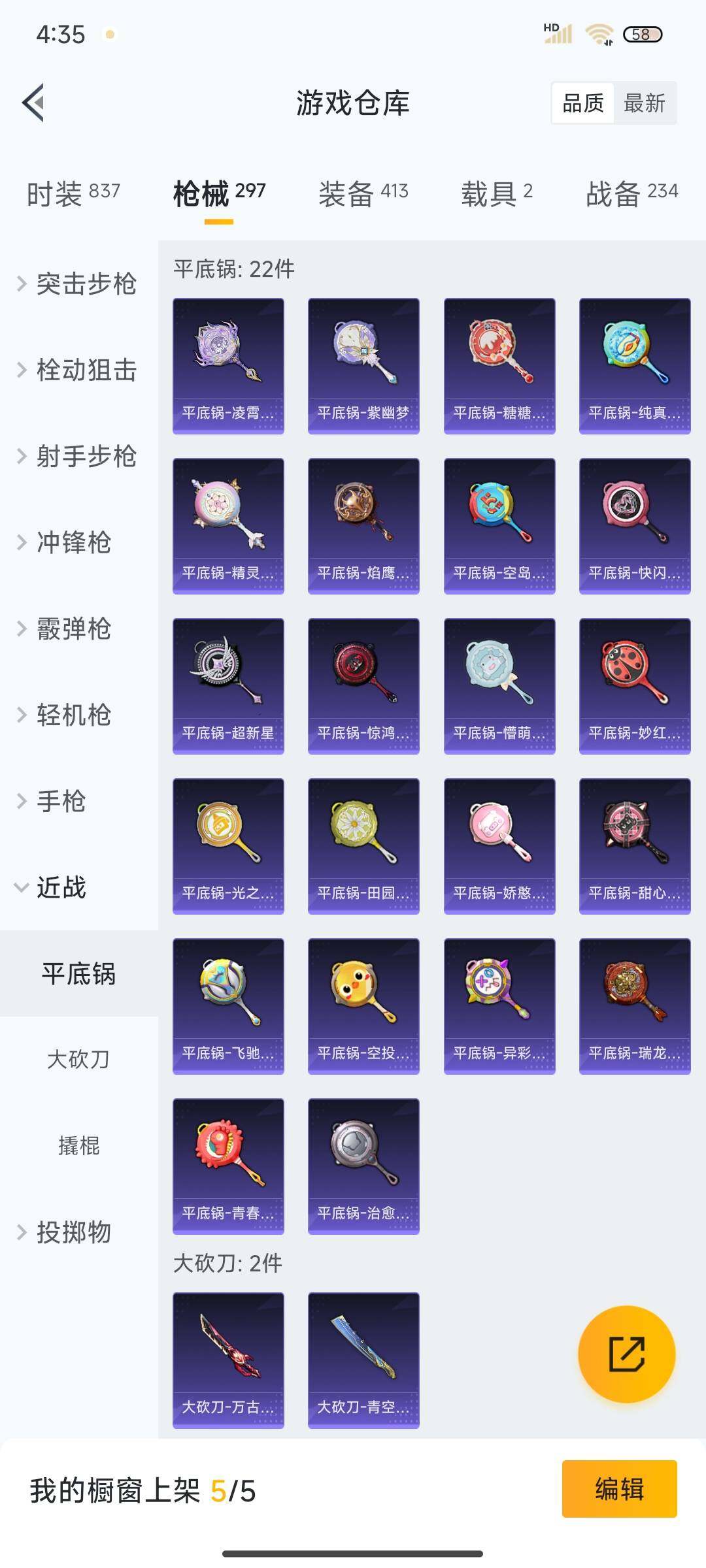Tap the 编辑 button

click(619, 1489)
